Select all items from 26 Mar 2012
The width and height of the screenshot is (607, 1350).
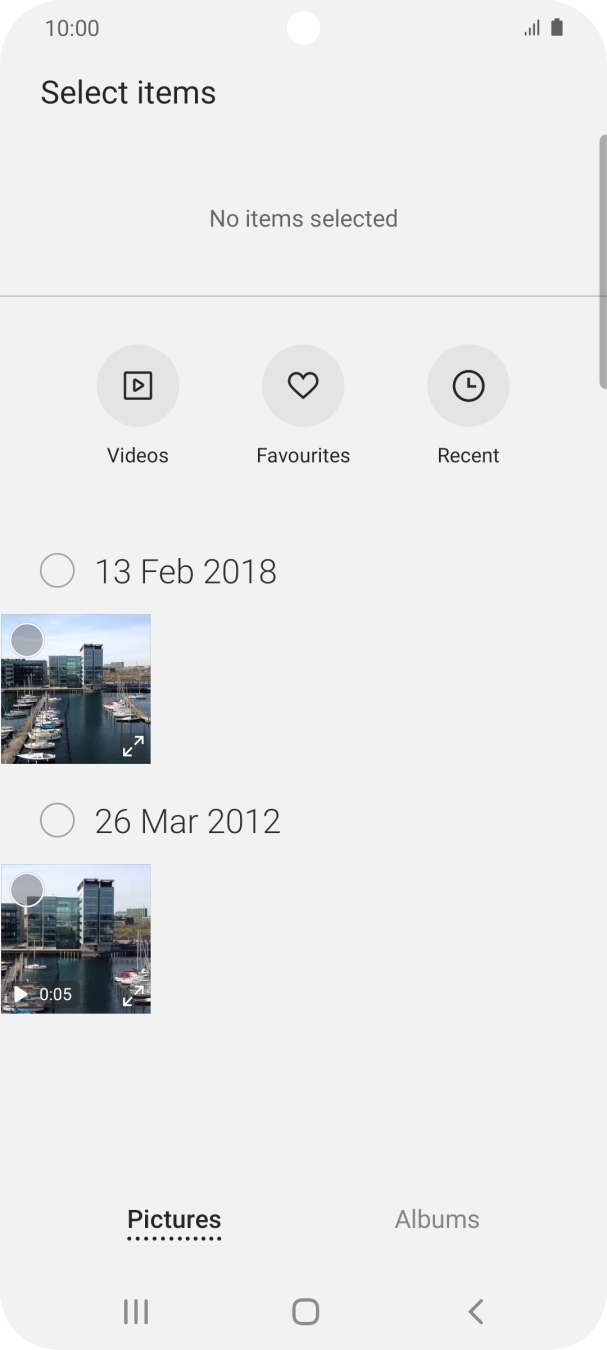coord(57,821)
